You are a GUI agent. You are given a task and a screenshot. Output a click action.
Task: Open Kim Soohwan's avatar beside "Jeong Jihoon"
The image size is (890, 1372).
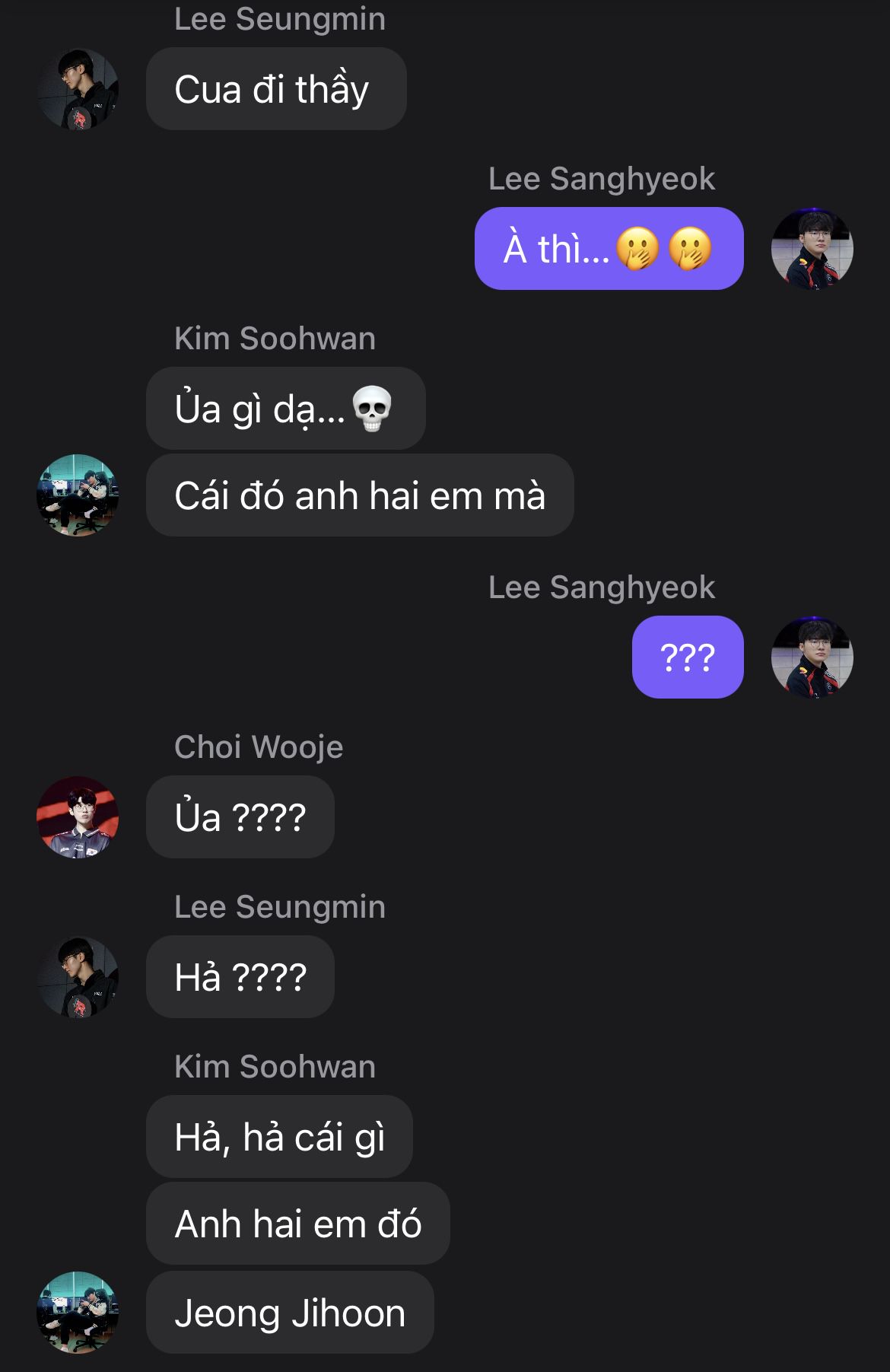(x=78, y=1312)
